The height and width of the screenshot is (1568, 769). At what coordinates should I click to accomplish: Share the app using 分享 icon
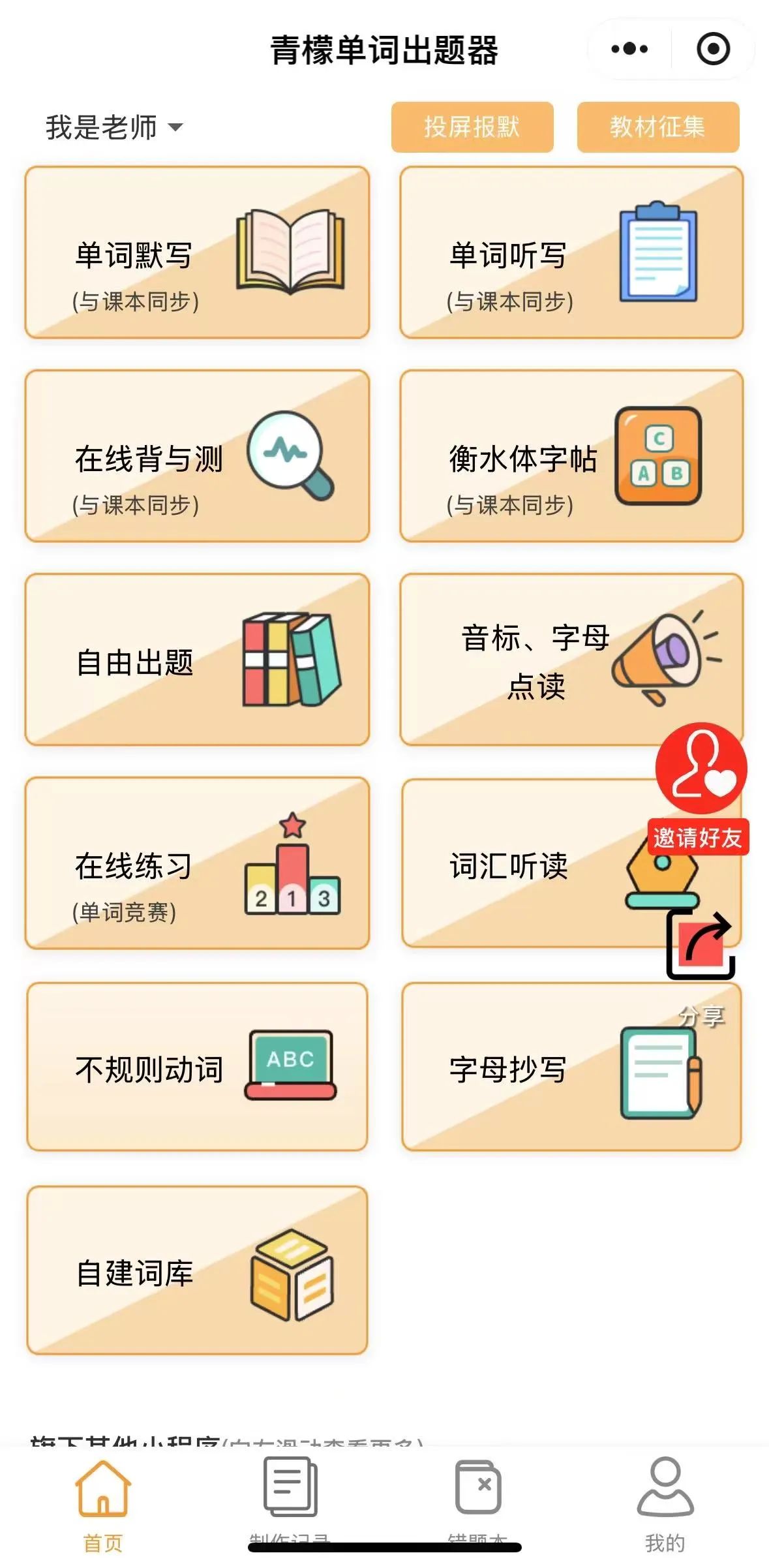coord(701,946)
